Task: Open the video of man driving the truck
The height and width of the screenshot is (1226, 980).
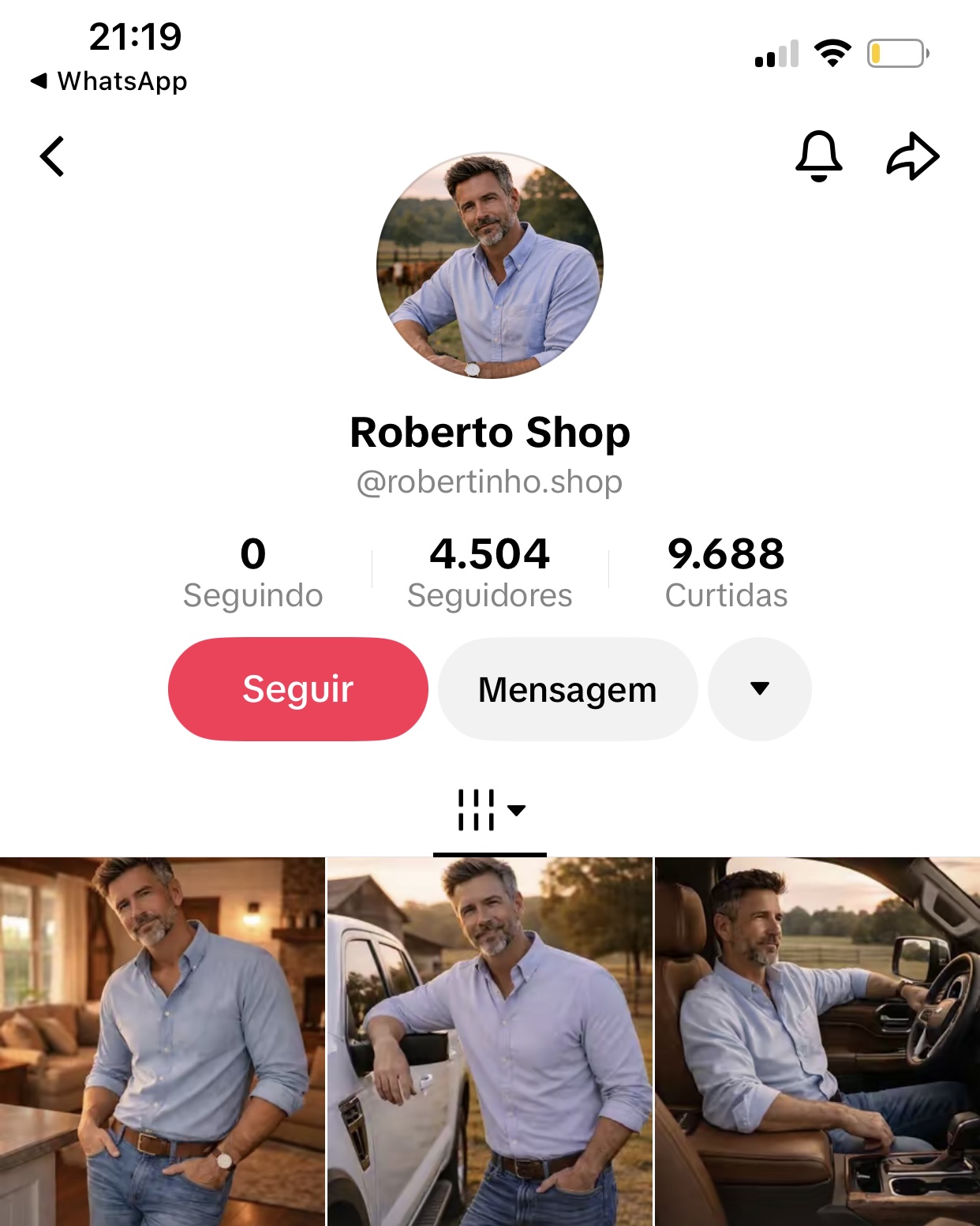Action: [817, 1042]
